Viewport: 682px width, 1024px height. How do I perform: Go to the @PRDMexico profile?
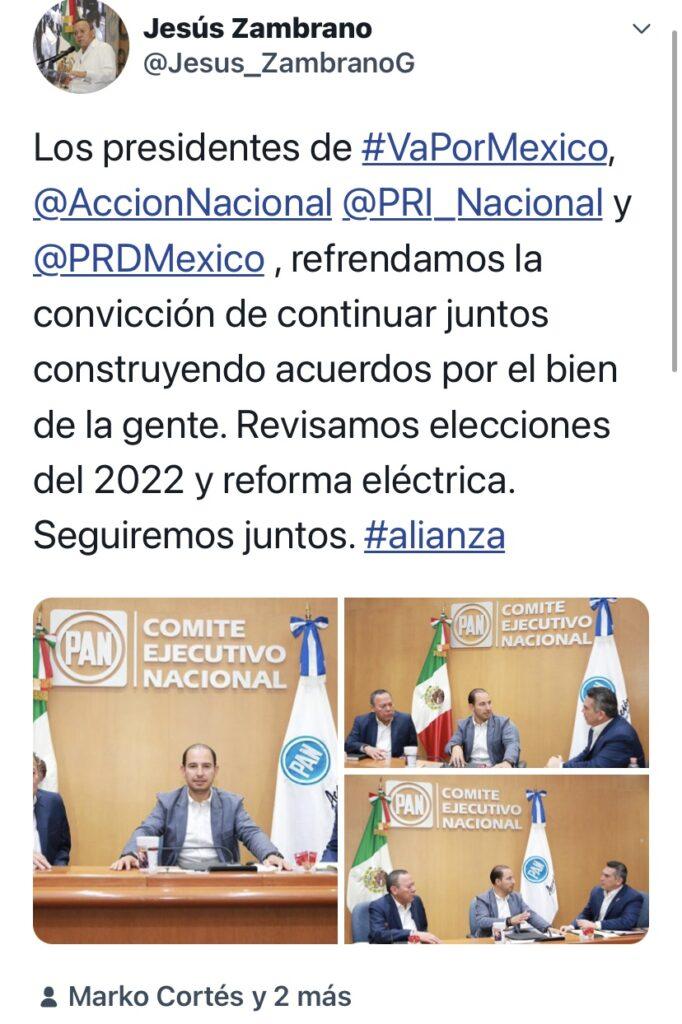[x=149, y=259]
